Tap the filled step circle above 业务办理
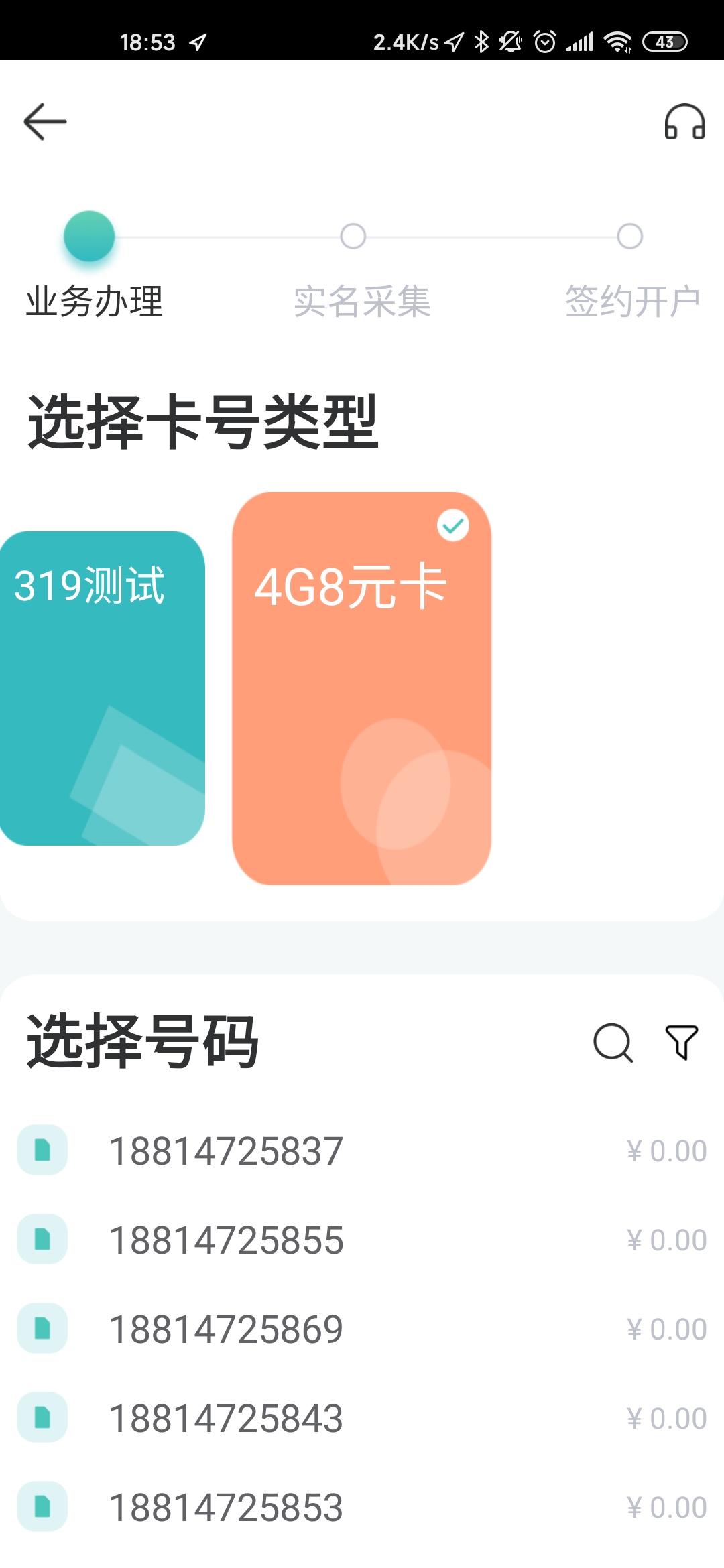The height and width of the screenshot is (1568, 724). [x=91, y=235]
